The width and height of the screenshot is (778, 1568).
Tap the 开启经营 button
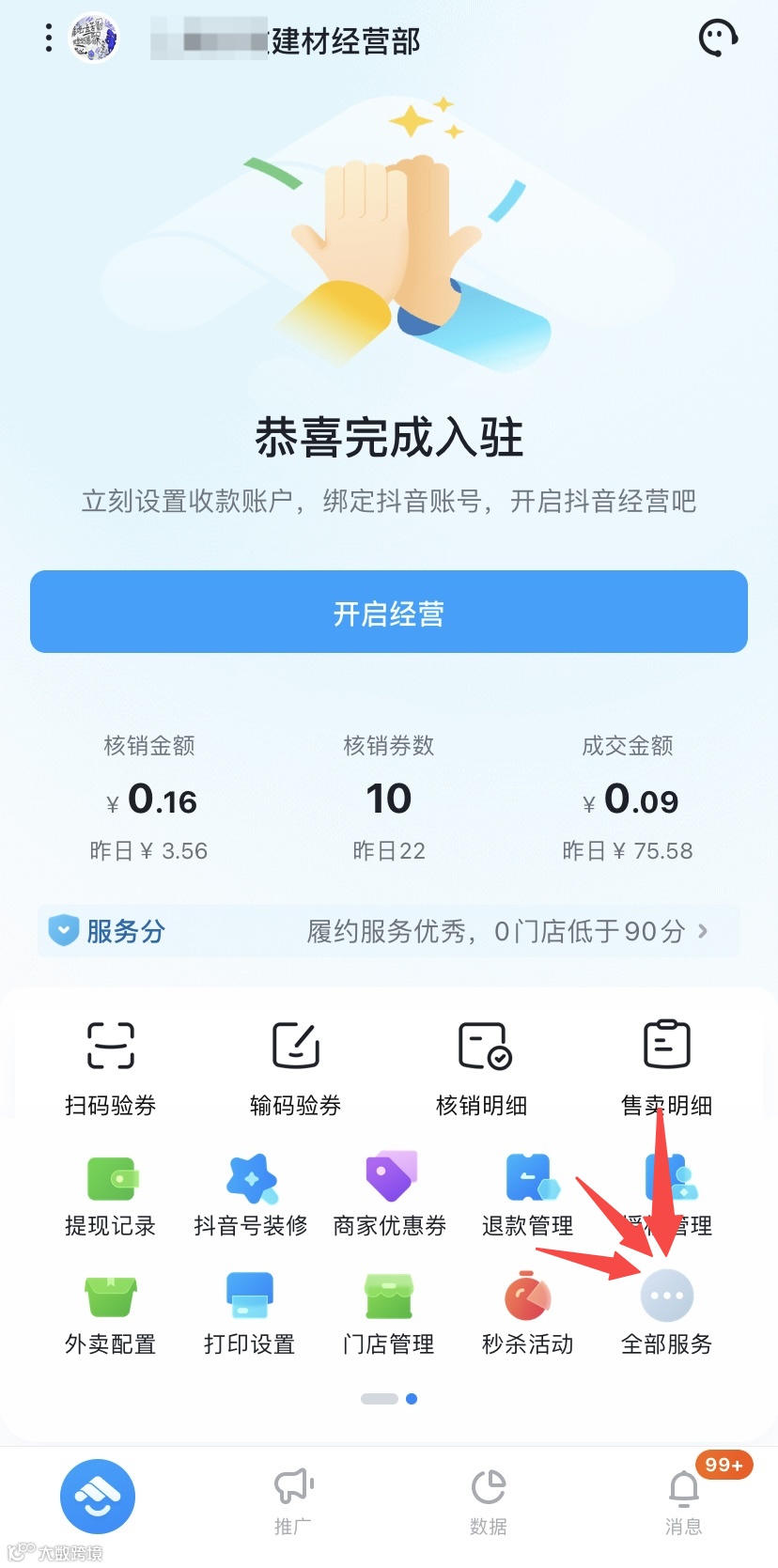click(x=389, y=613)
